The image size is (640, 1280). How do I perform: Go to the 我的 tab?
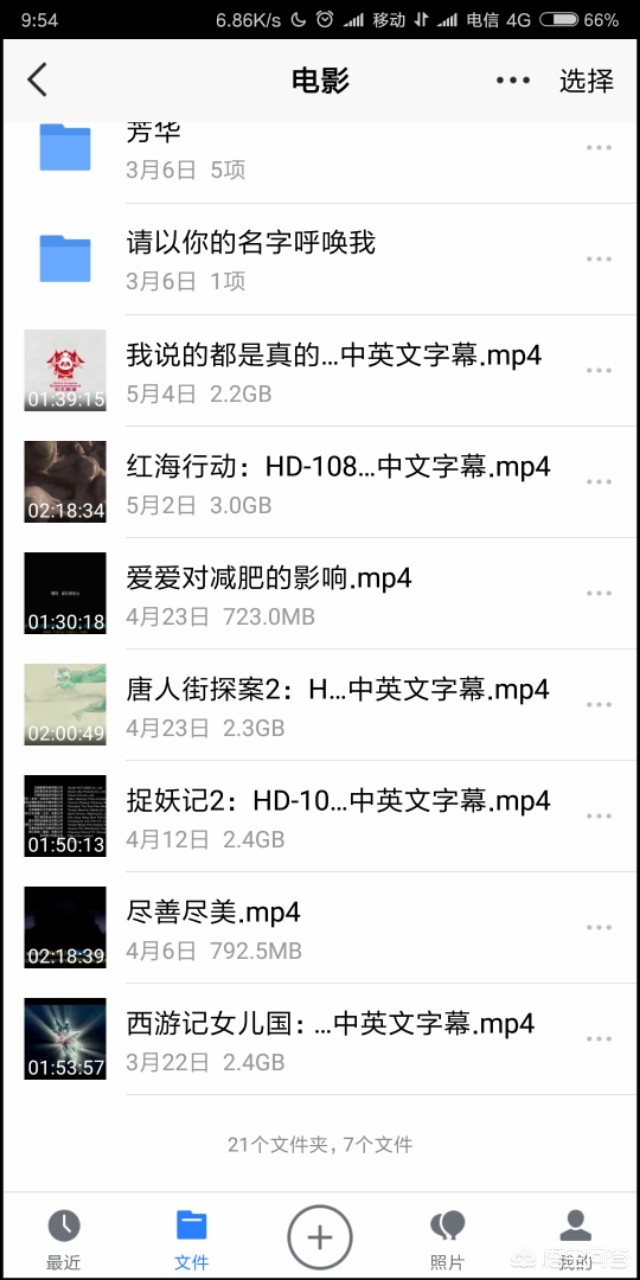pos(575,1238)
